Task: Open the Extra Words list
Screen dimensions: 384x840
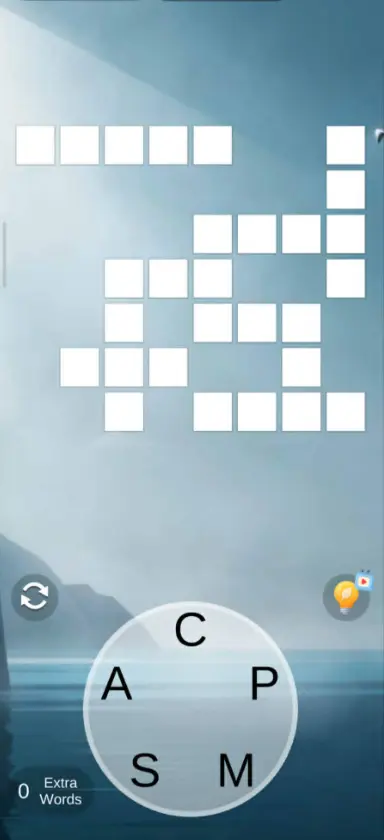Action: (x=51, y=791)
